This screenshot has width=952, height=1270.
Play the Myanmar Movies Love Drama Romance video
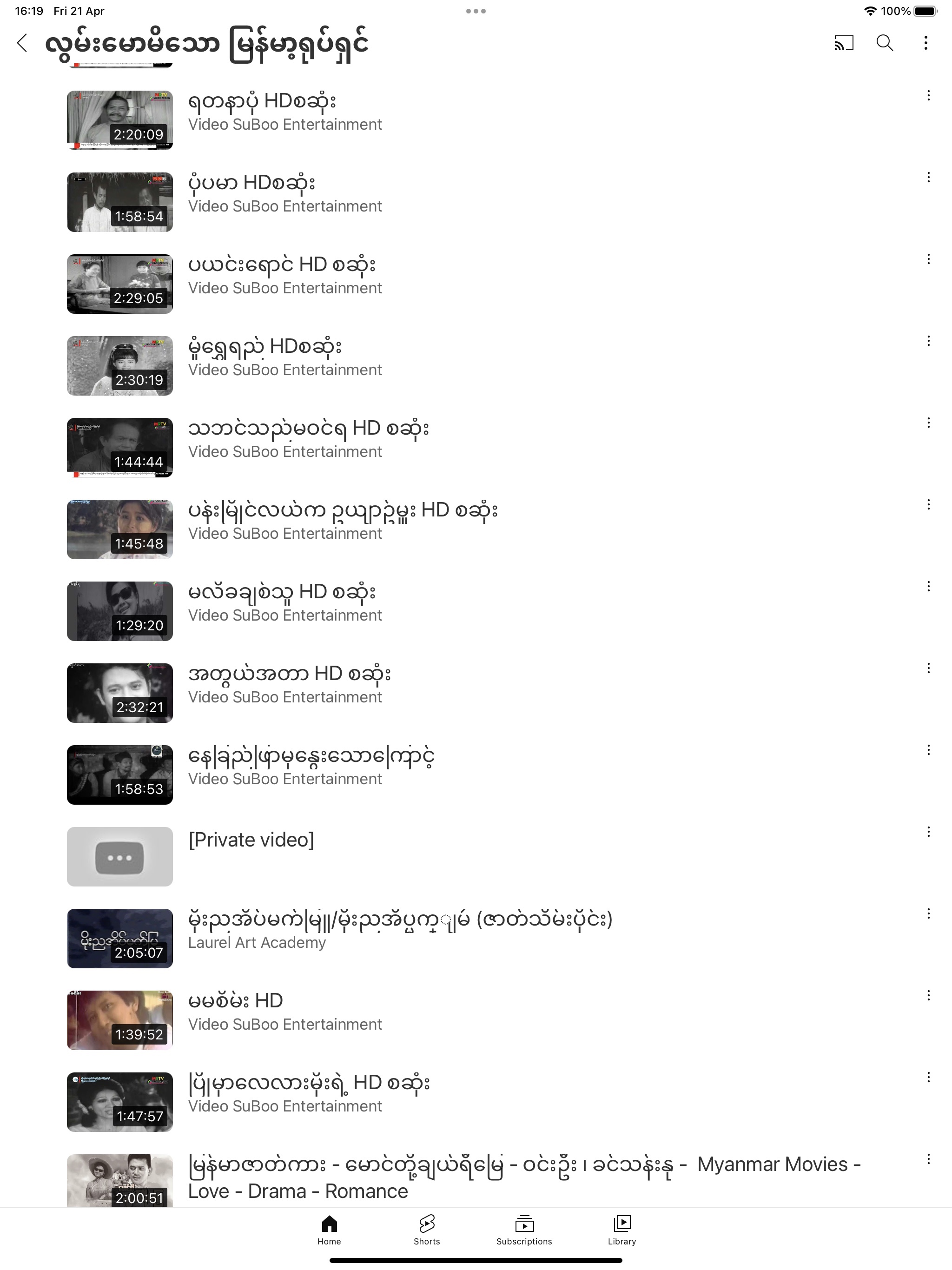pos(120,1180)
